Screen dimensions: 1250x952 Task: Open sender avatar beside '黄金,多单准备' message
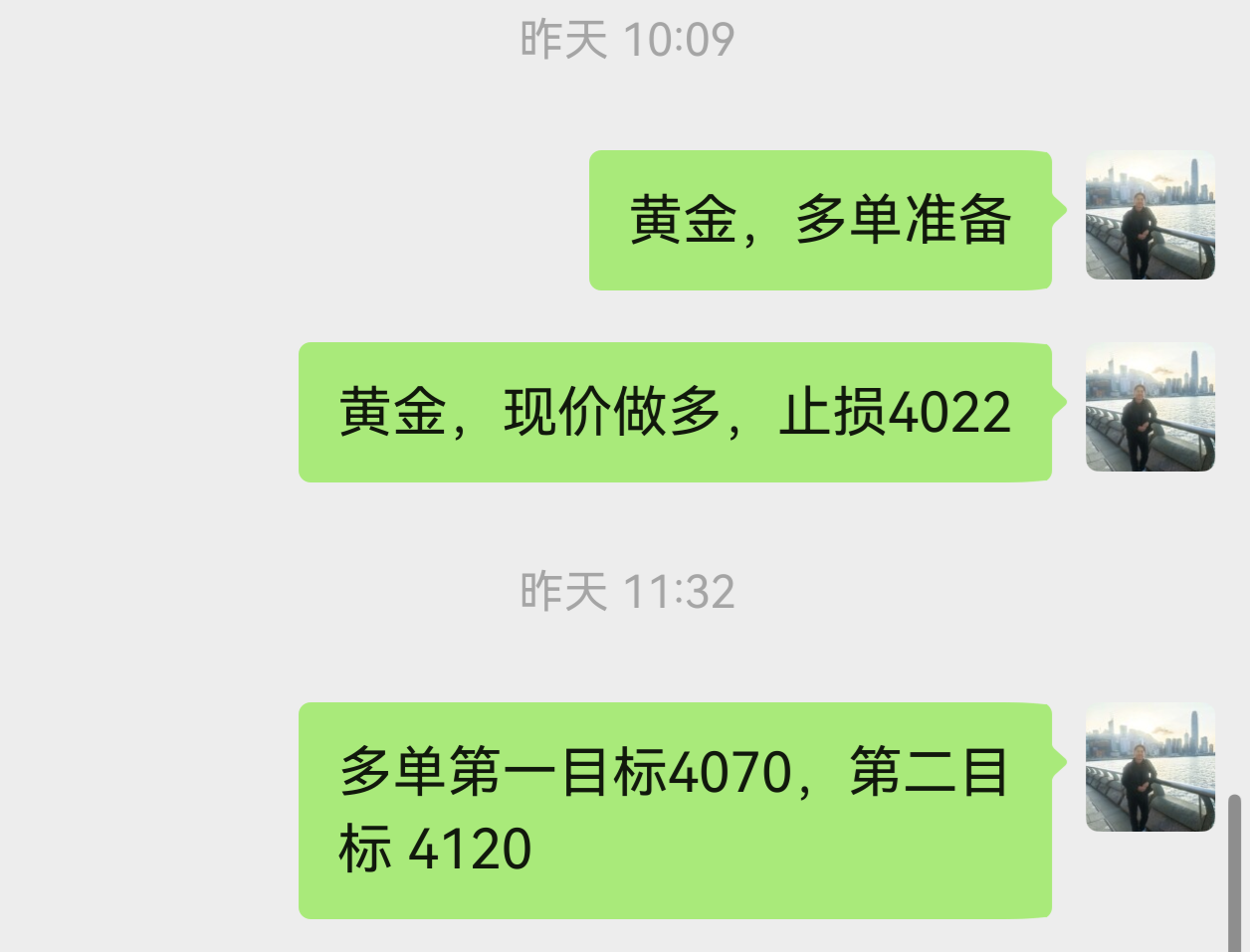click(x=1149, y=215)
